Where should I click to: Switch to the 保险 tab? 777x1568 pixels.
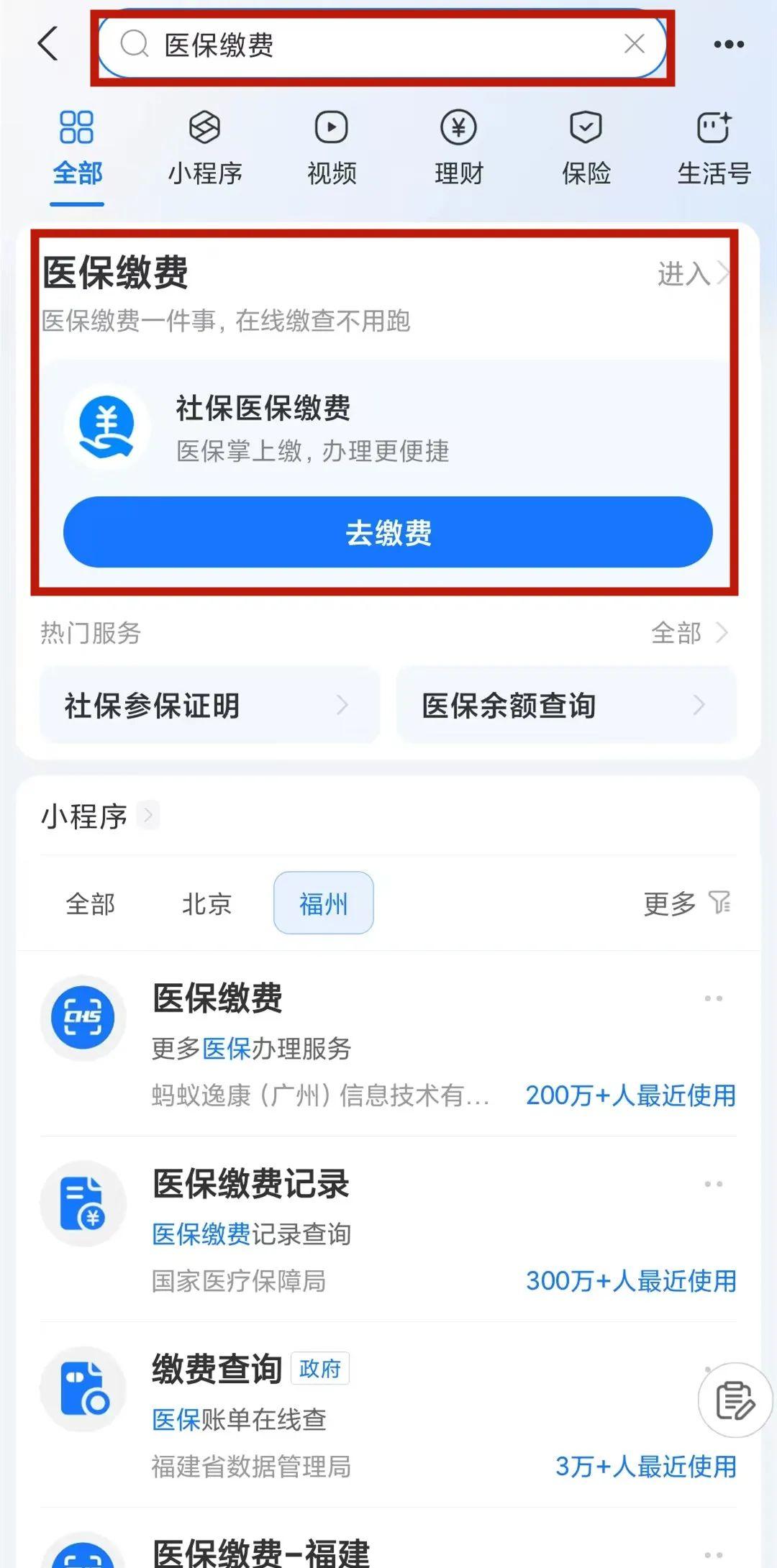click(x=586, y=149)
